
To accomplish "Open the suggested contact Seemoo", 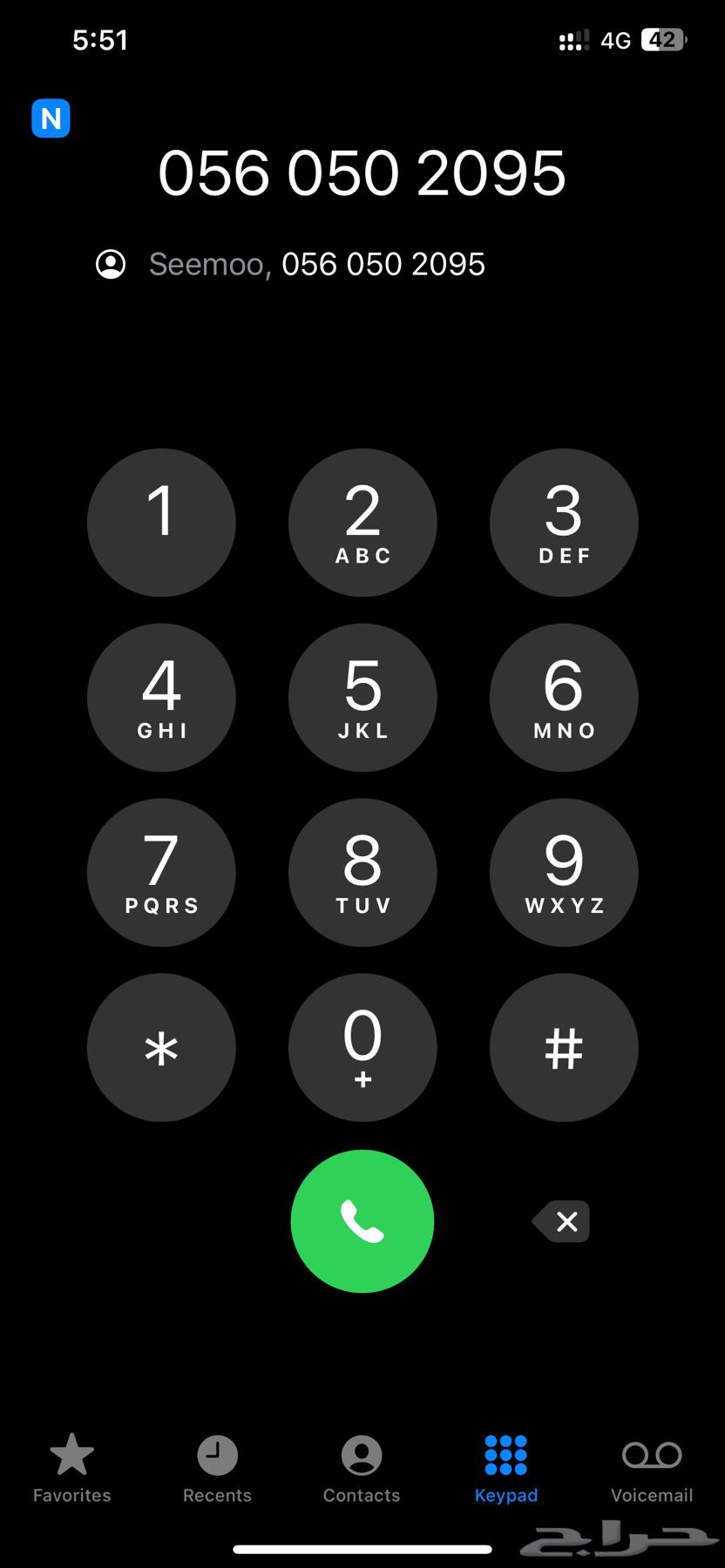I will click(x=290, y=264).
